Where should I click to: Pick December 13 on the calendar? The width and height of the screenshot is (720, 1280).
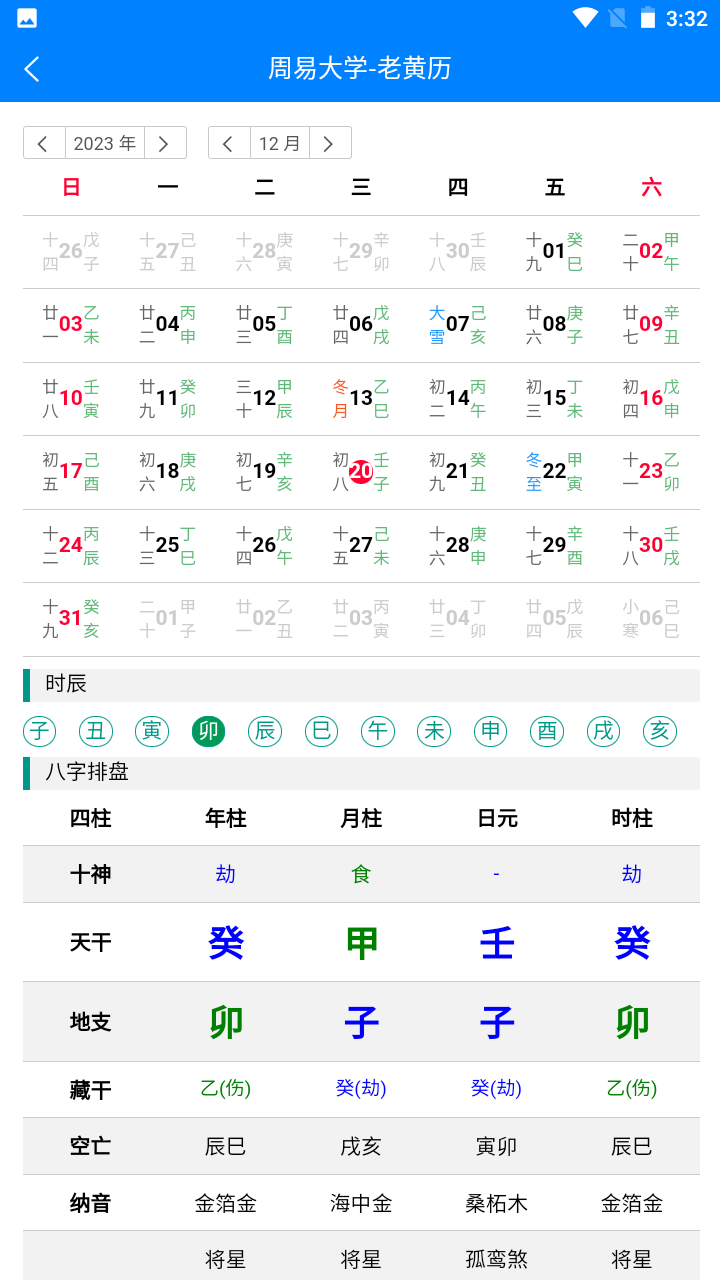(361, 398)
